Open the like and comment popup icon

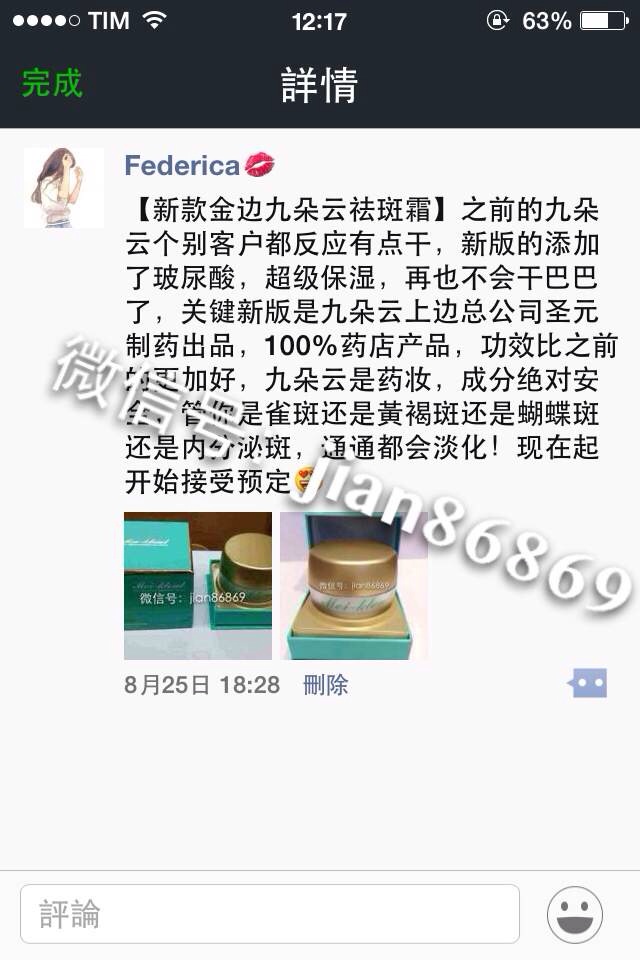click(x=588, y=684)
